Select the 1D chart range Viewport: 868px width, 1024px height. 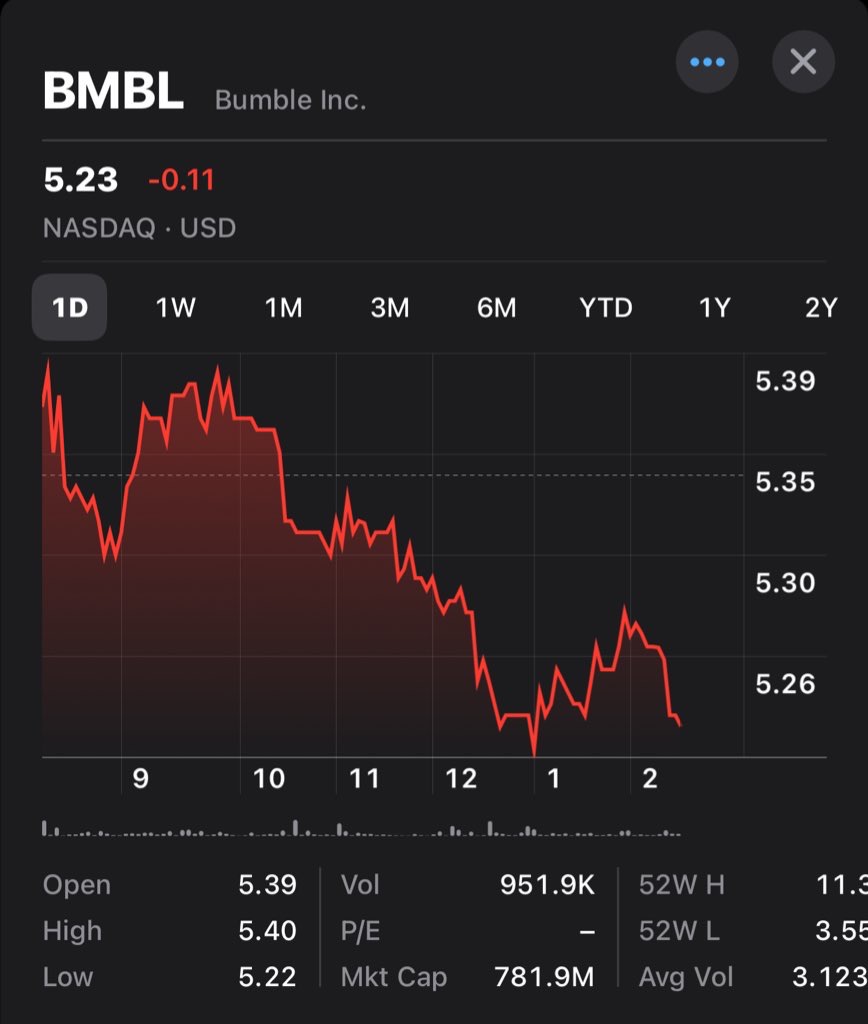click(70, 308)
